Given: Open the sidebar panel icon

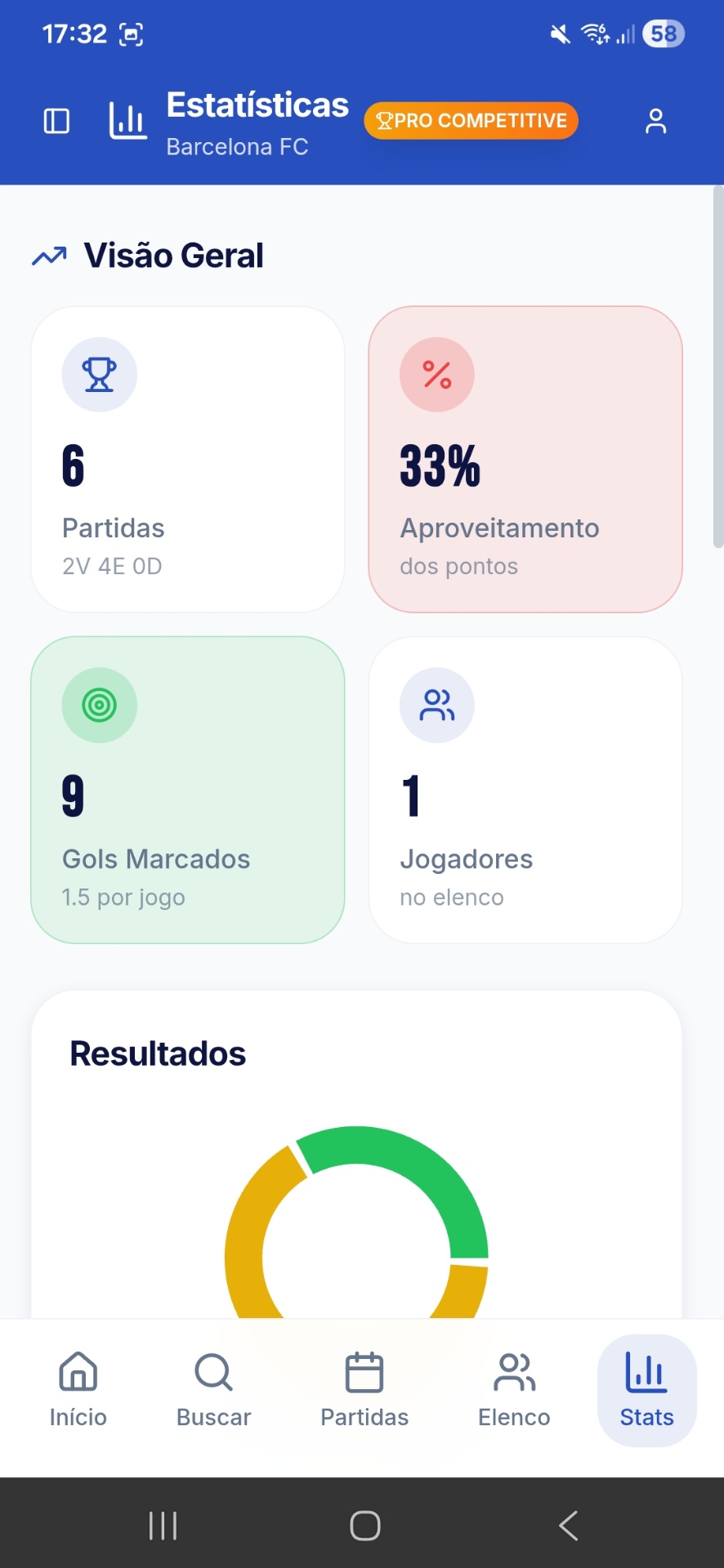Looking at the screenshot, I should [55, 120].
